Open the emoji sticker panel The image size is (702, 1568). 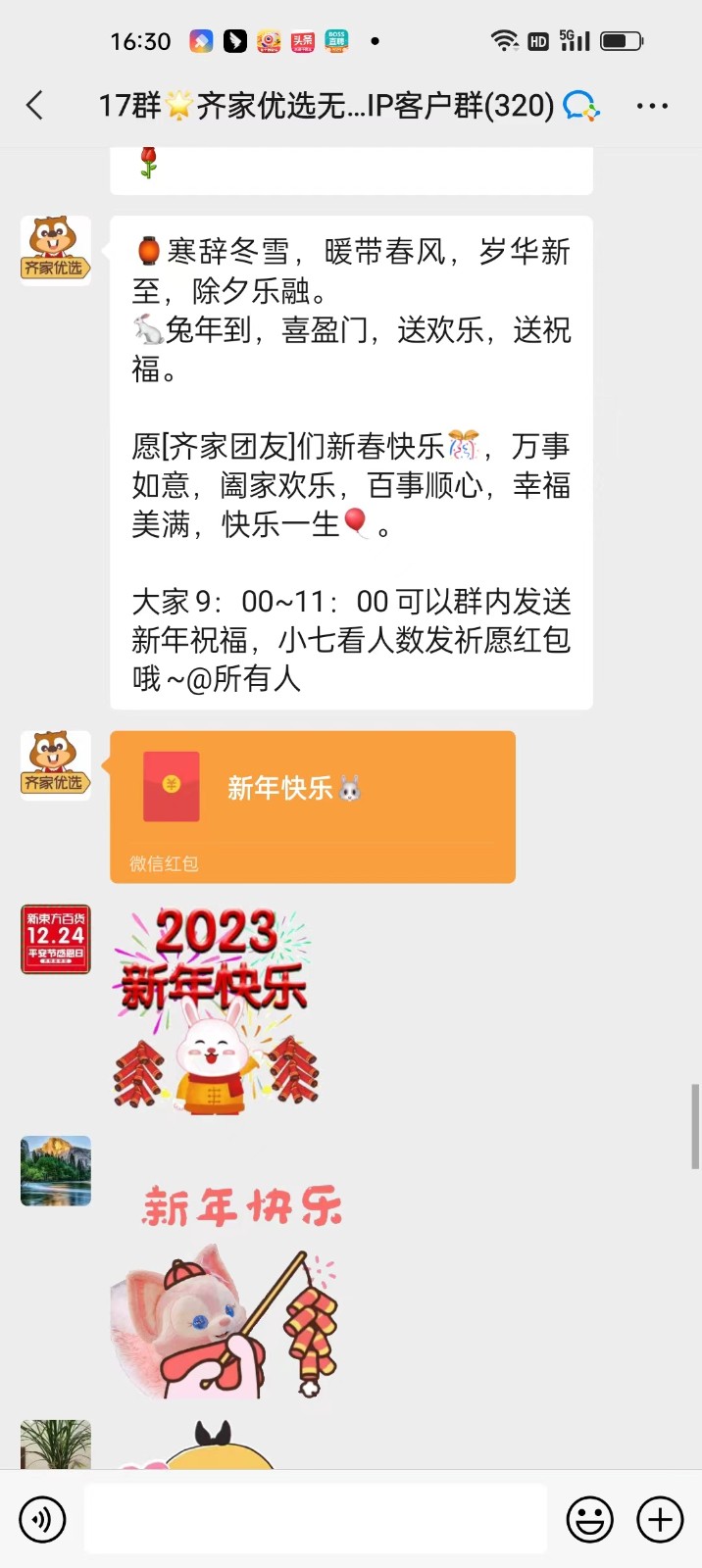[590, 1519]
